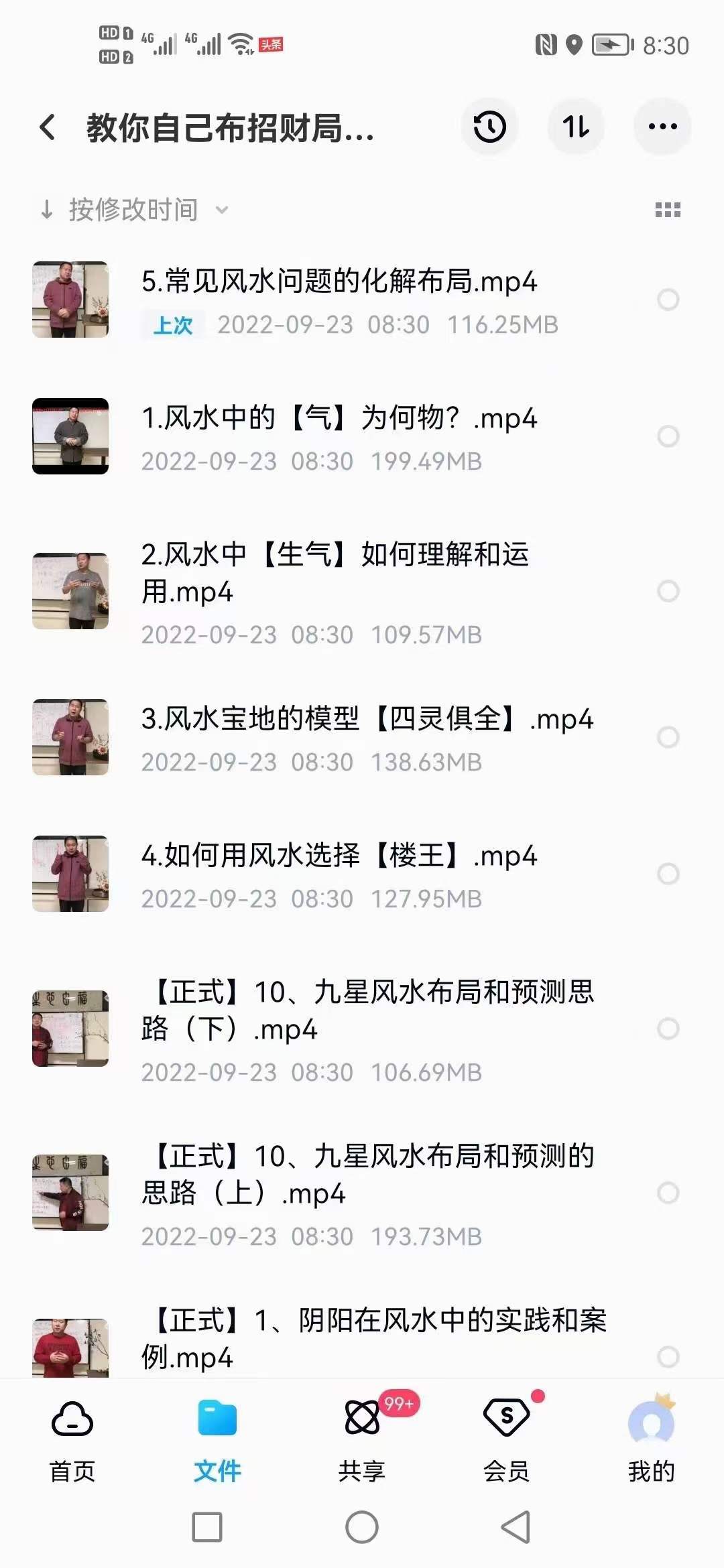The height and width of the screenshot is (1568, 724).
Task: Go back using the back arrow
Action: (x=46, y=127)
